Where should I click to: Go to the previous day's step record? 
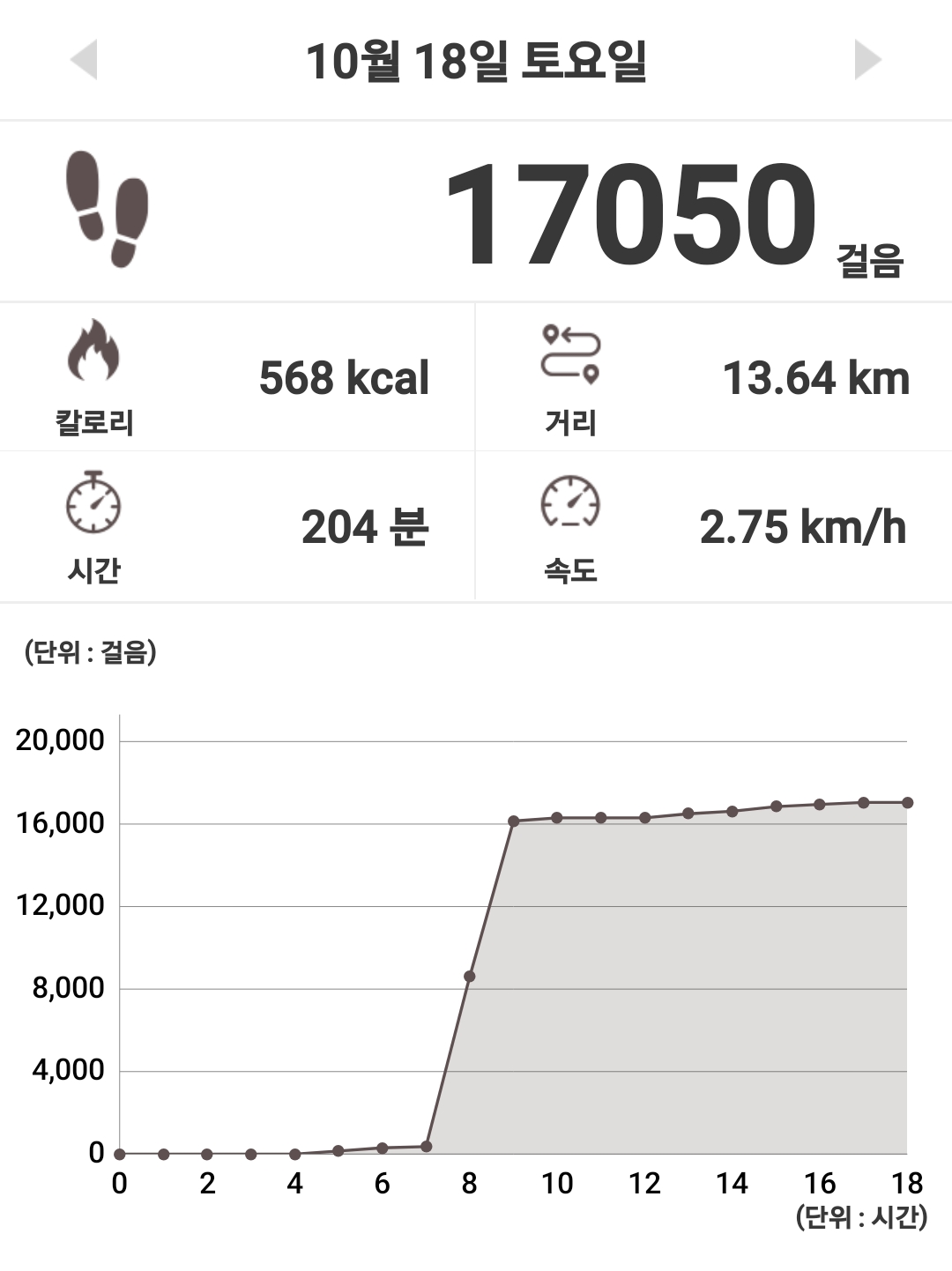pos(84,60)
